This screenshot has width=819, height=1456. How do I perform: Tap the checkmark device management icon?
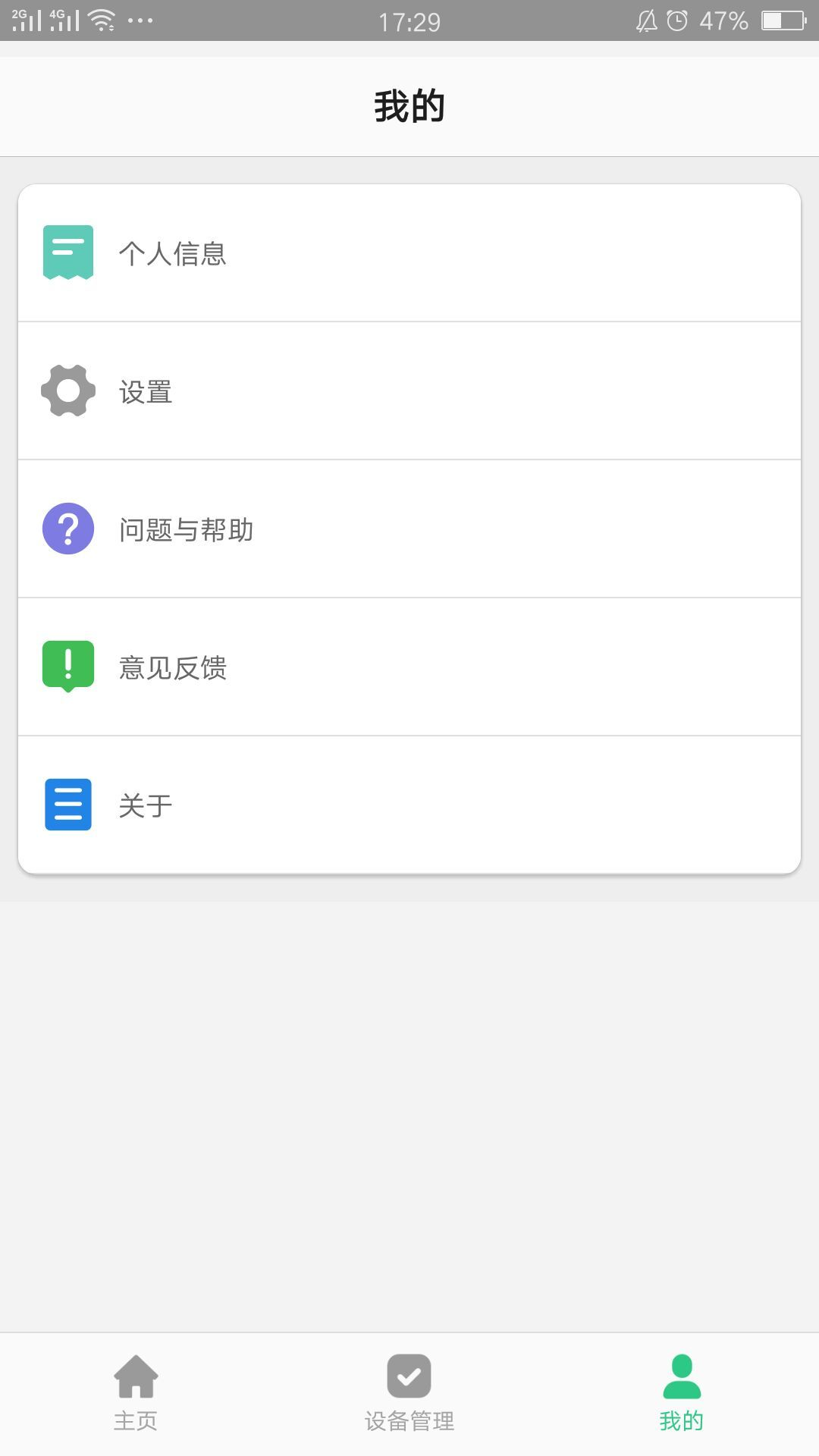tap(409, 1375)
